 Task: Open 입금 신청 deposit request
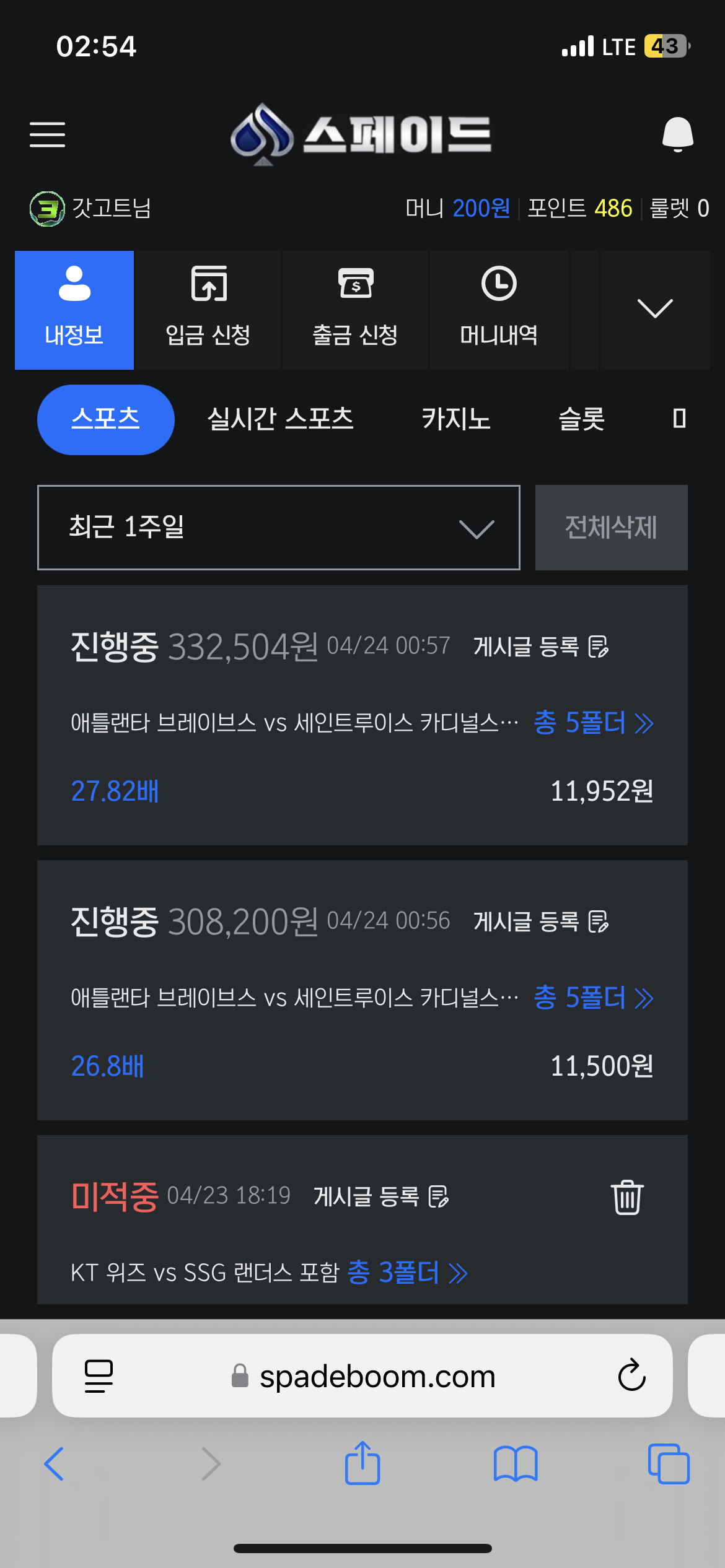pos(208,310)
